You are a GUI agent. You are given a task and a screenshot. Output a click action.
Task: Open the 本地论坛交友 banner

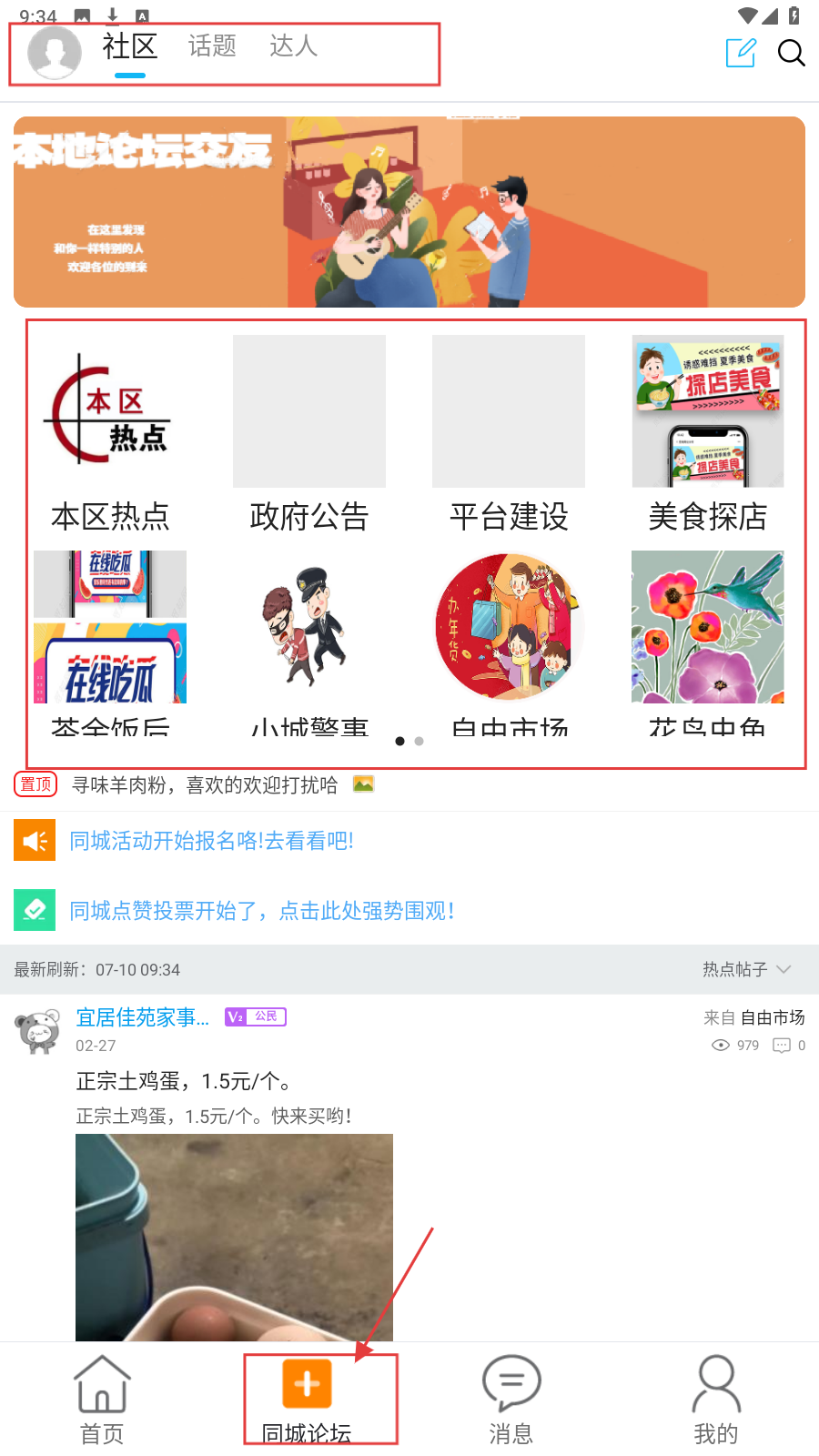pyautogui.click(x=409, y=212)
